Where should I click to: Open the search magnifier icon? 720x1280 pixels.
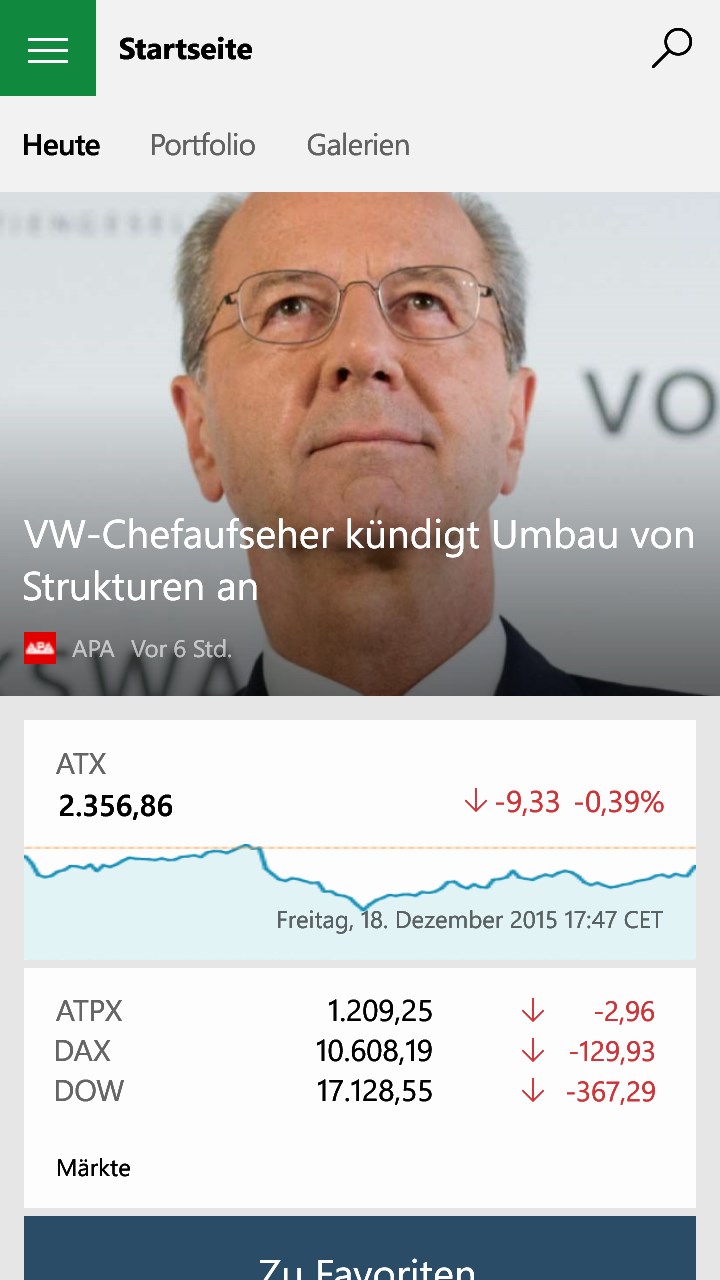click(x=671, y=48)
